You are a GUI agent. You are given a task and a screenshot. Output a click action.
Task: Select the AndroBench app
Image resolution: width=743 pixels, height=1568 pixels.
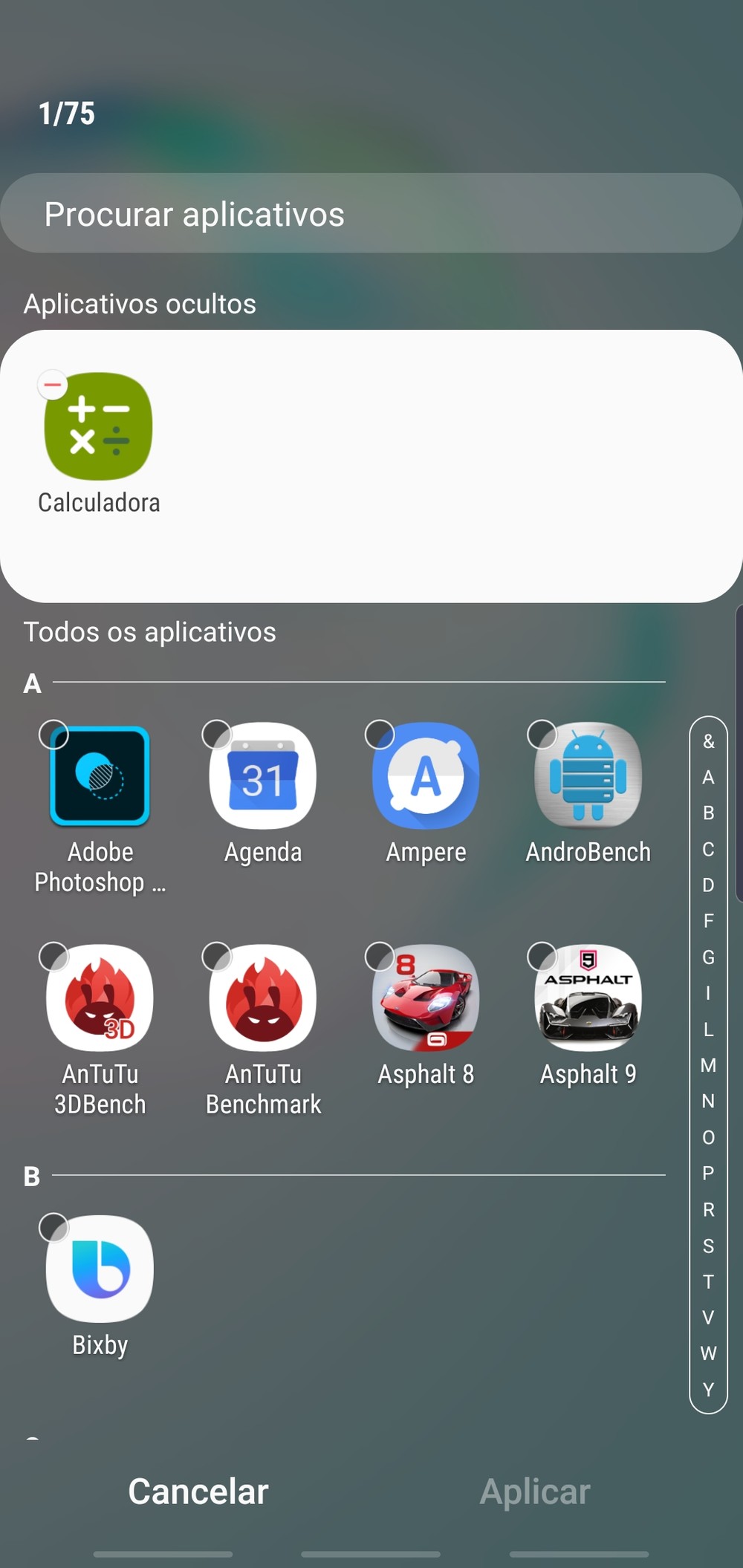[x=588, y=776]
